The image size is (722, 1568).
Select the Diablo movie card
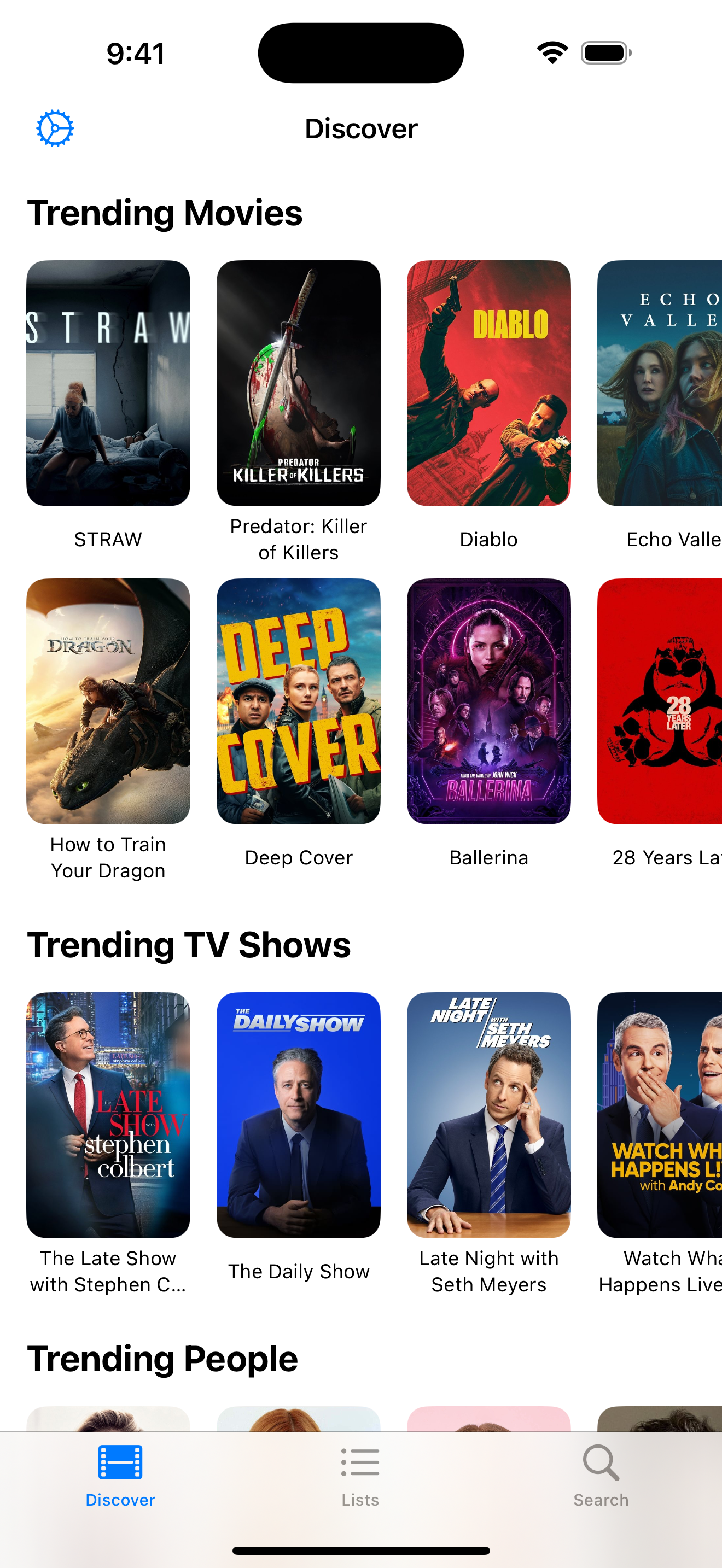pos(488,383)
